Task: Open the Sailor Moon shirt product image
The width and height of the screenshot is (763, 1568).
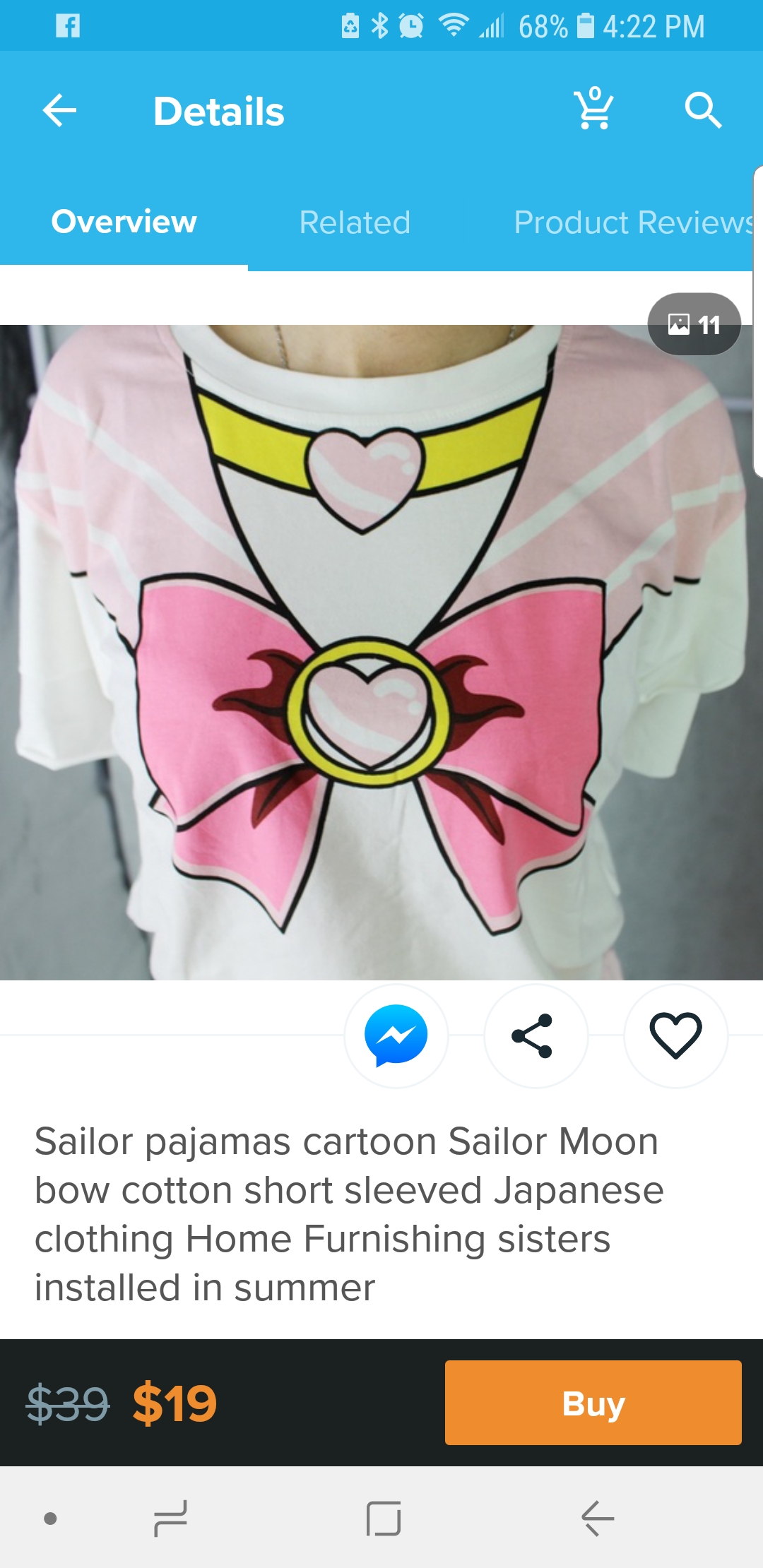Action: [x=381, y=652]
